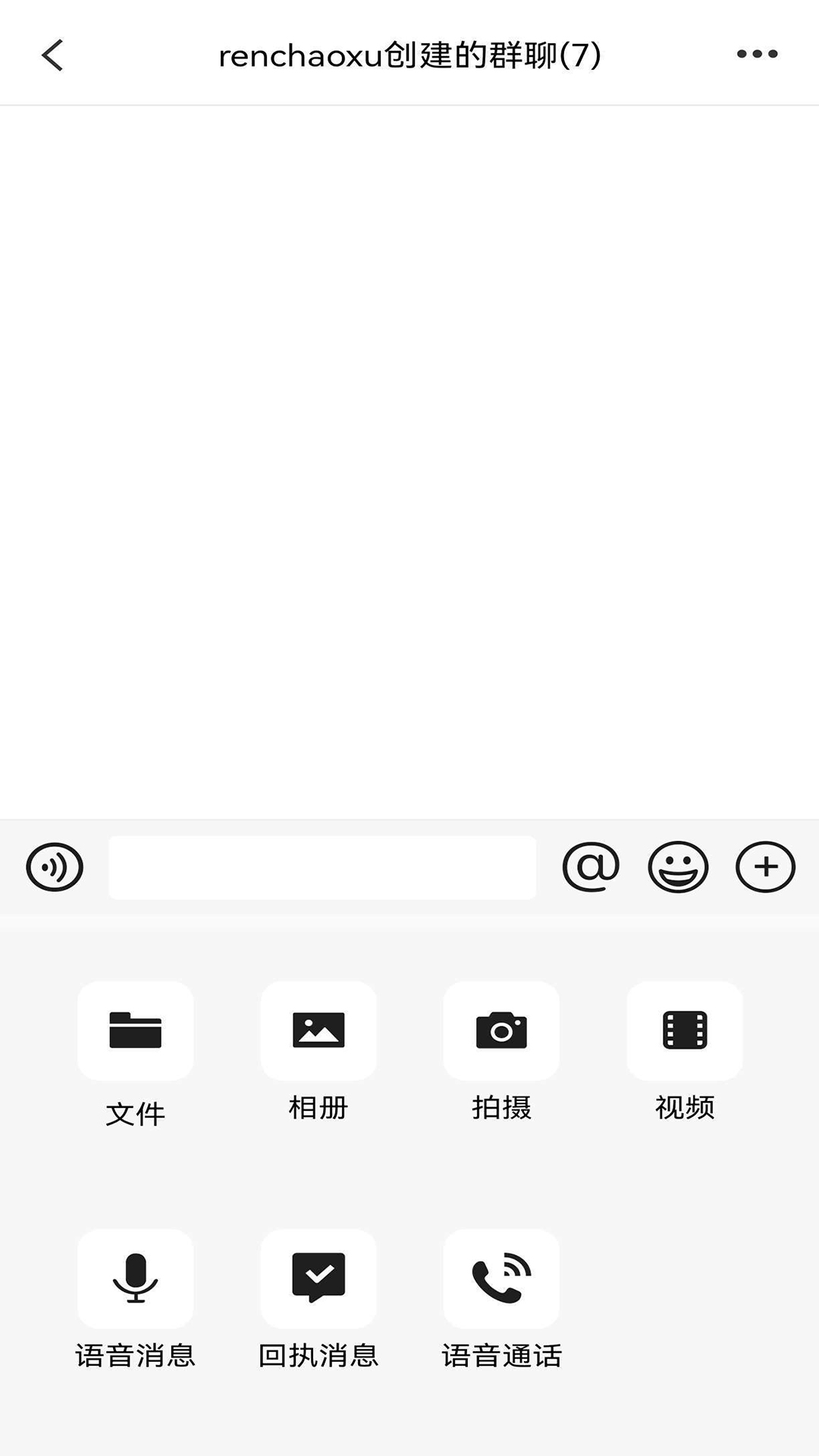The image size is (819, 1456).
Task: Select the voice input icon beside the textbox
Action: click(x=54, y=867)
